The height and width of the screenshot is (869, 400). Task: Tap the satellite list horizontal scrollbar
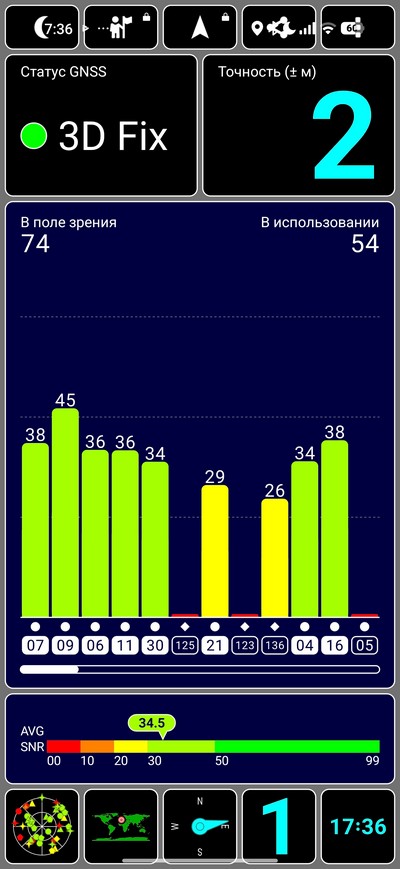click(200, 669)
